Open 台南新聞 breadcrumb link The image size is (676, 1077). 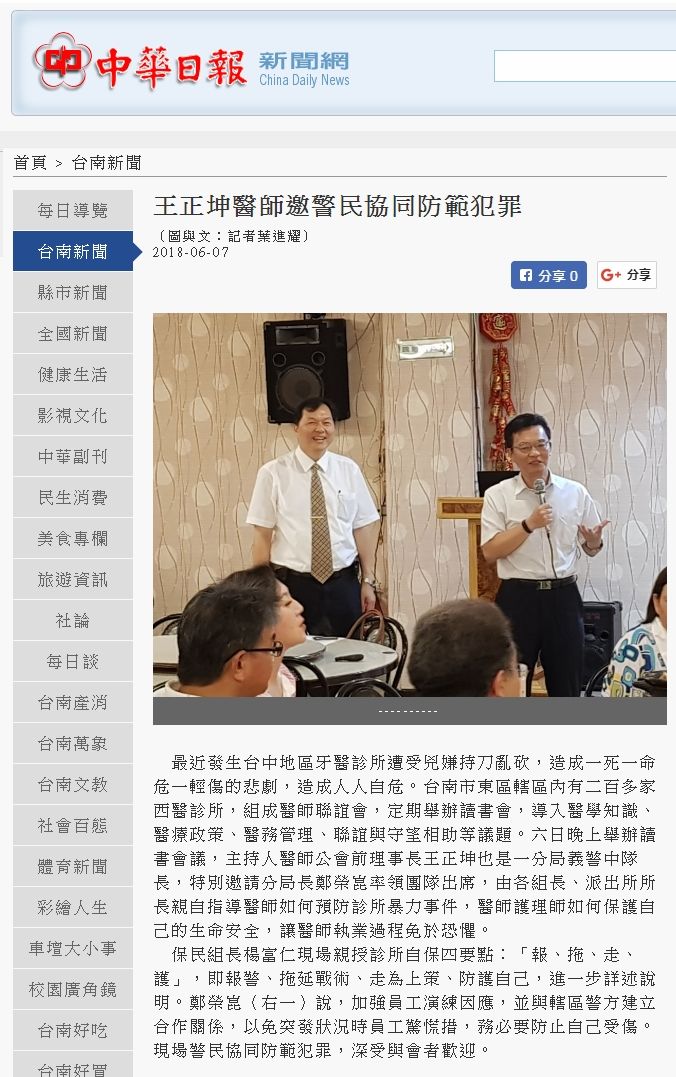(106, 162)
